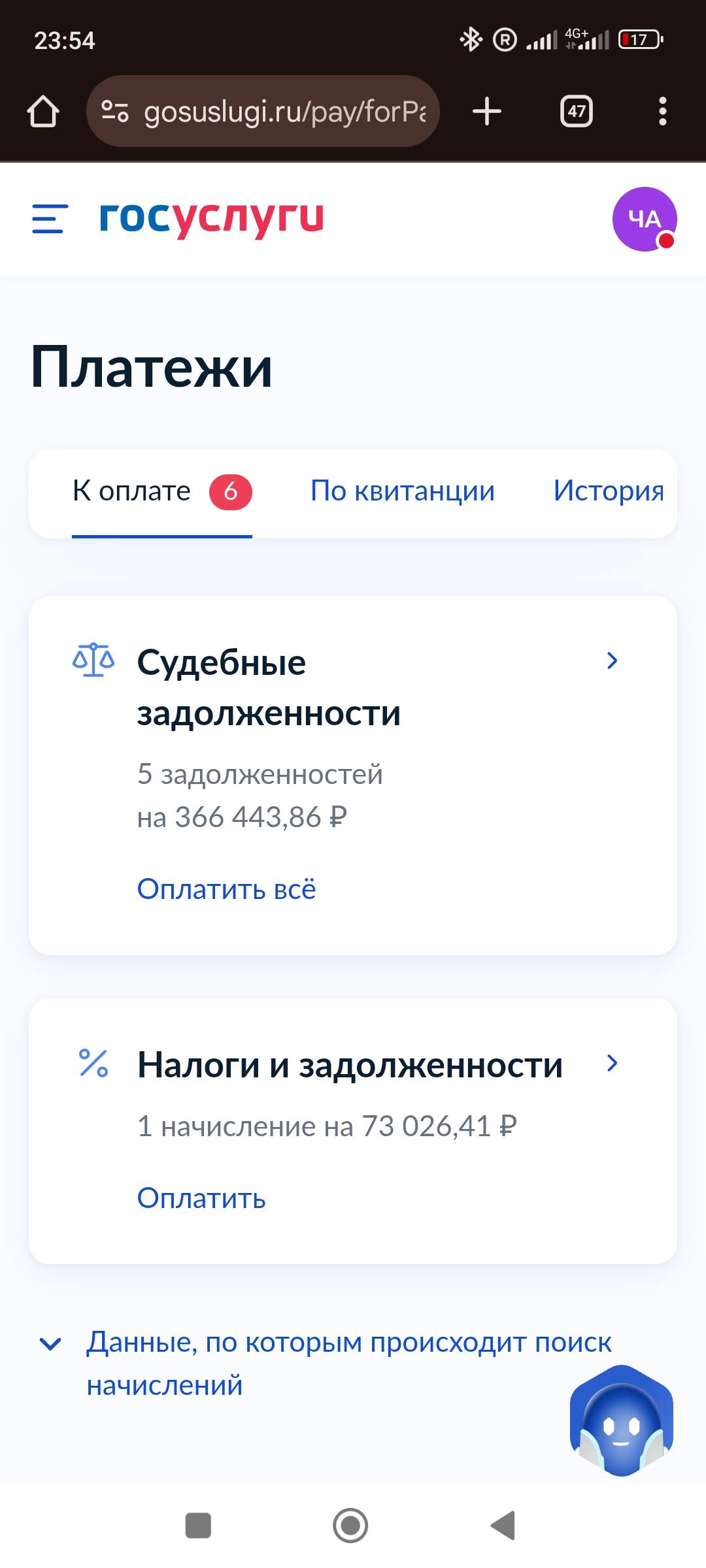Go to browser home page
The image size is (706, 1568).
(43, 111)
